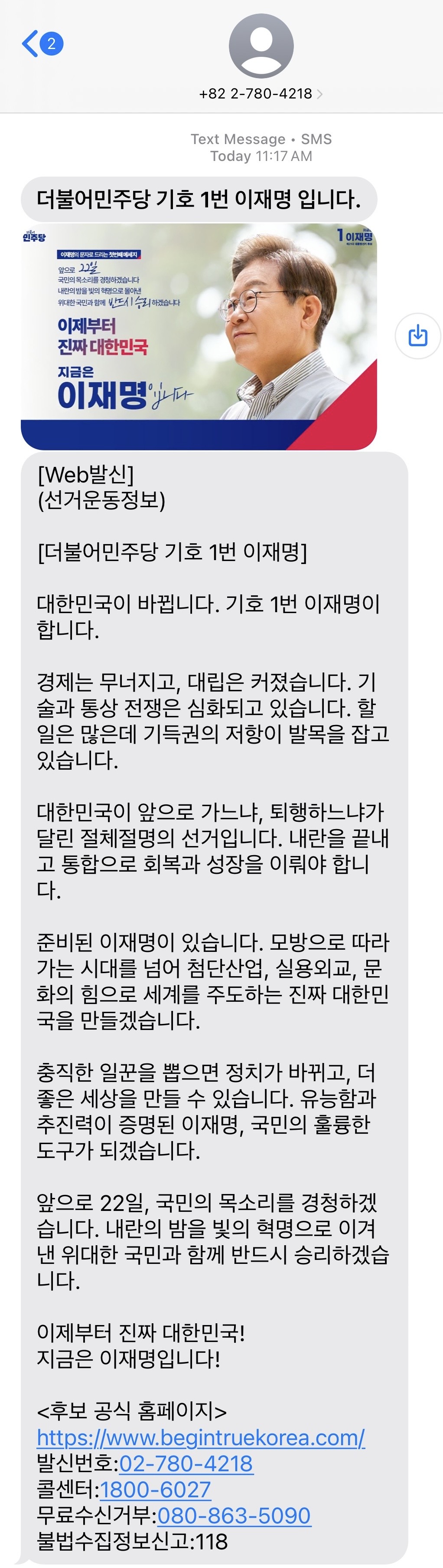This screenshot has height=1568, width=443.
Task: Open the begintruekorea.com homepage link
Action: click(x=201, y=1438)
